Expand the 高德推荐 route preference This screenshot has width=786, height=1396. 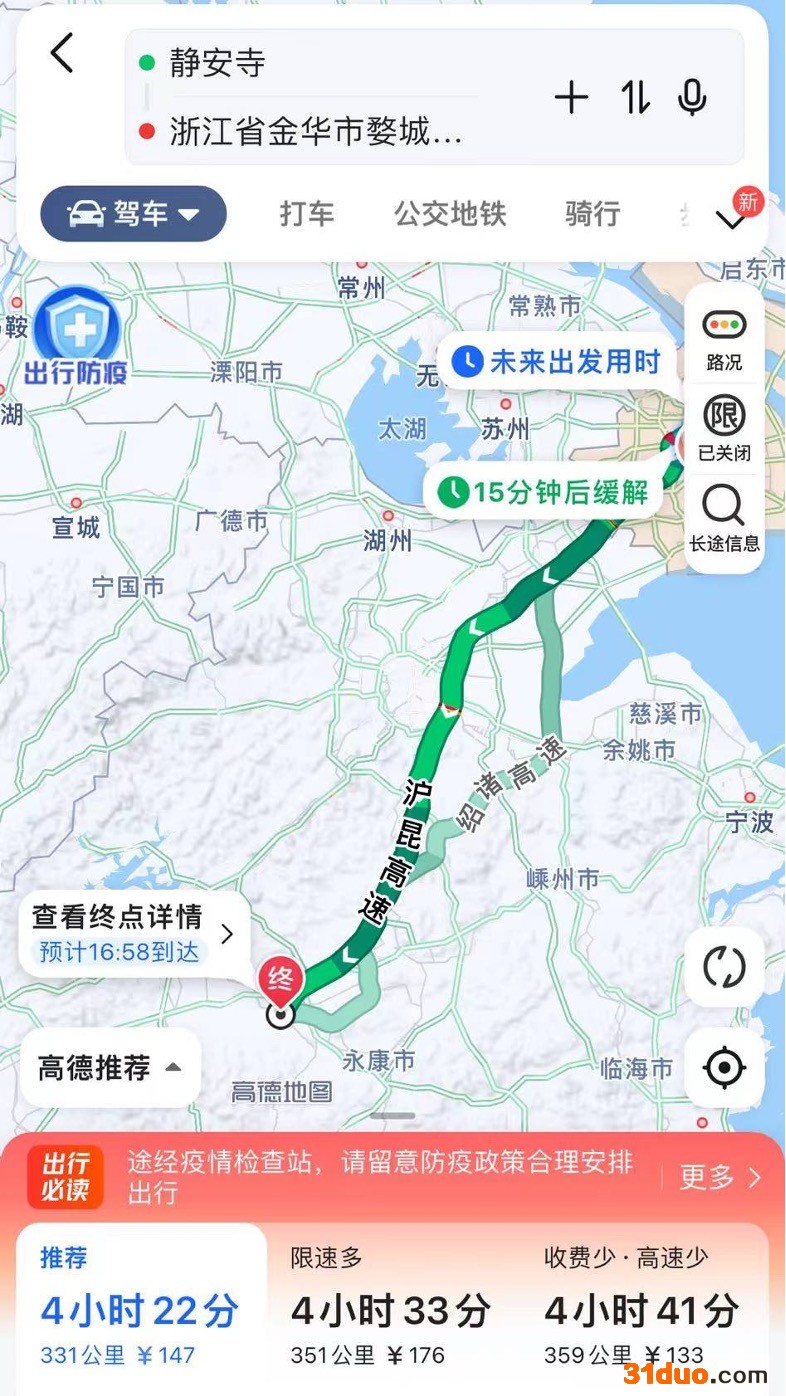click(110, 1068)
